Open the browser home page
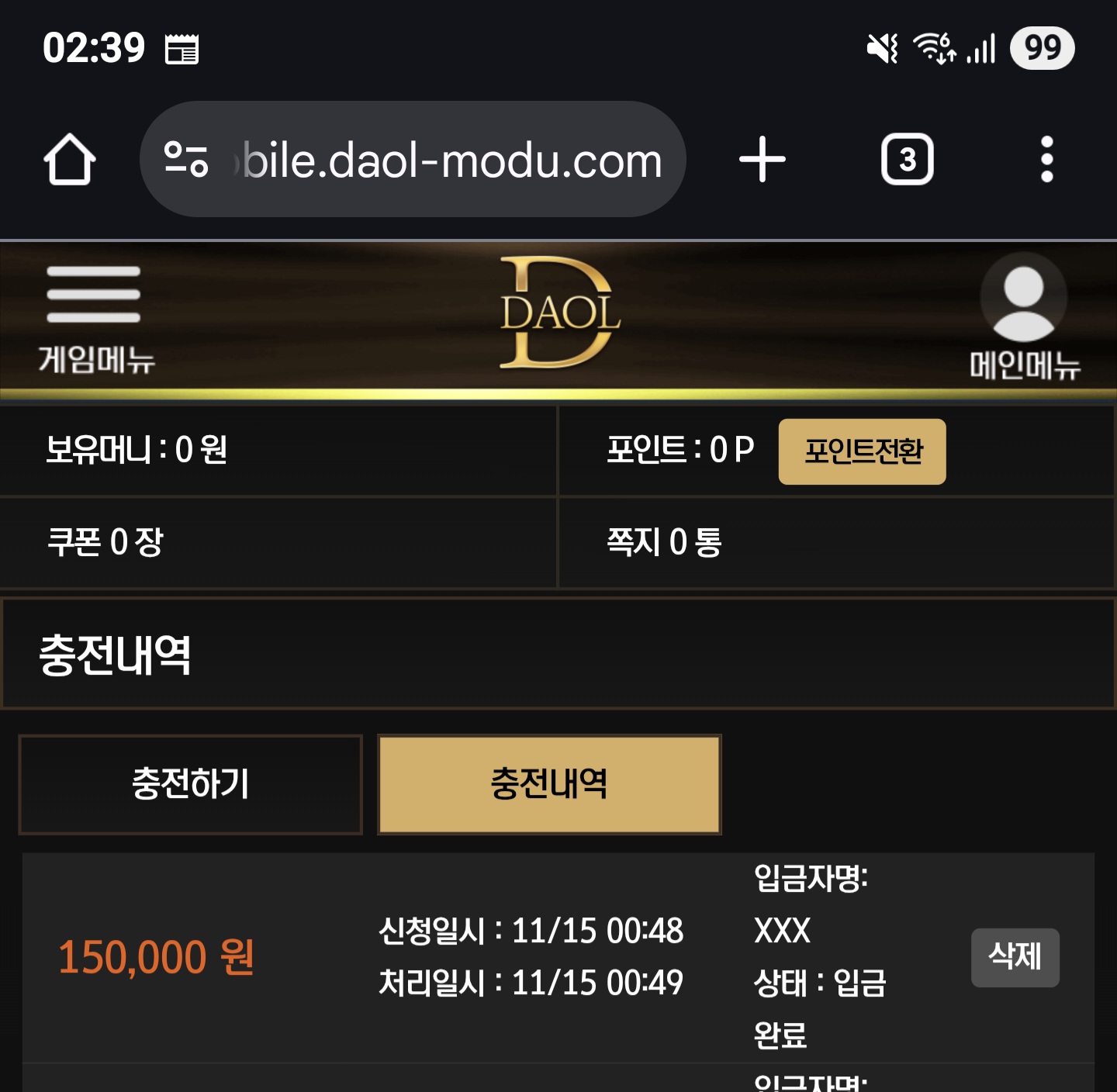 (70, 160)
